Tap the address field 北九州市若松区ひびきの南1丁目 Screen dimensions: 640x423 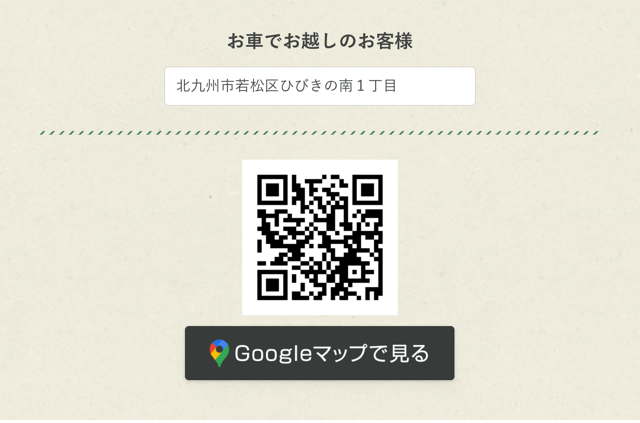click(x=319, y=86)
